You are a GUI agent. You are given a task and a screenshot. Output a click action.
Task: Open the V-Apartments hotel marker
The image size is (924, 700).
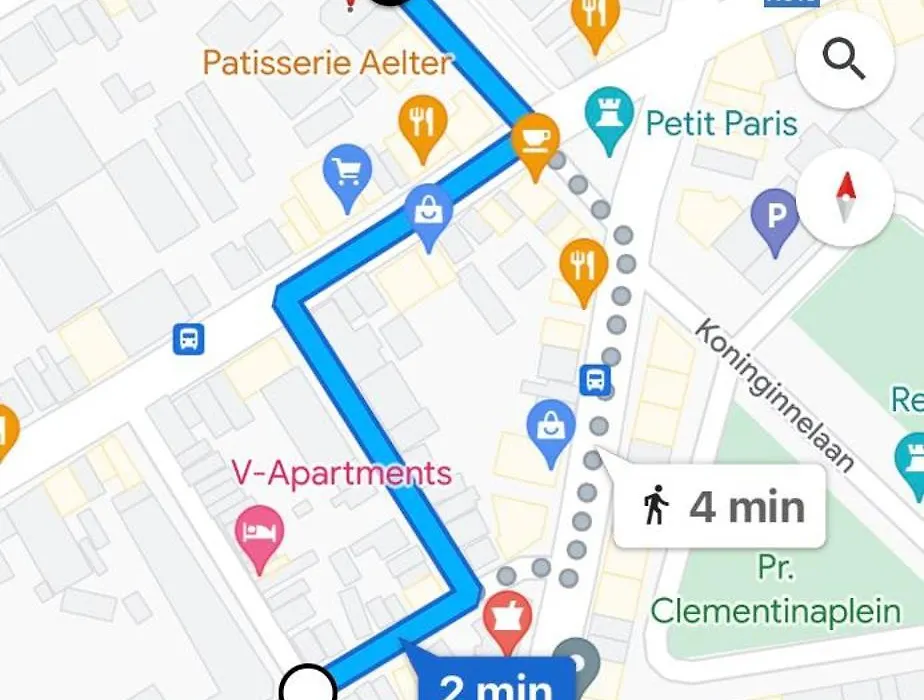point(259,530)
